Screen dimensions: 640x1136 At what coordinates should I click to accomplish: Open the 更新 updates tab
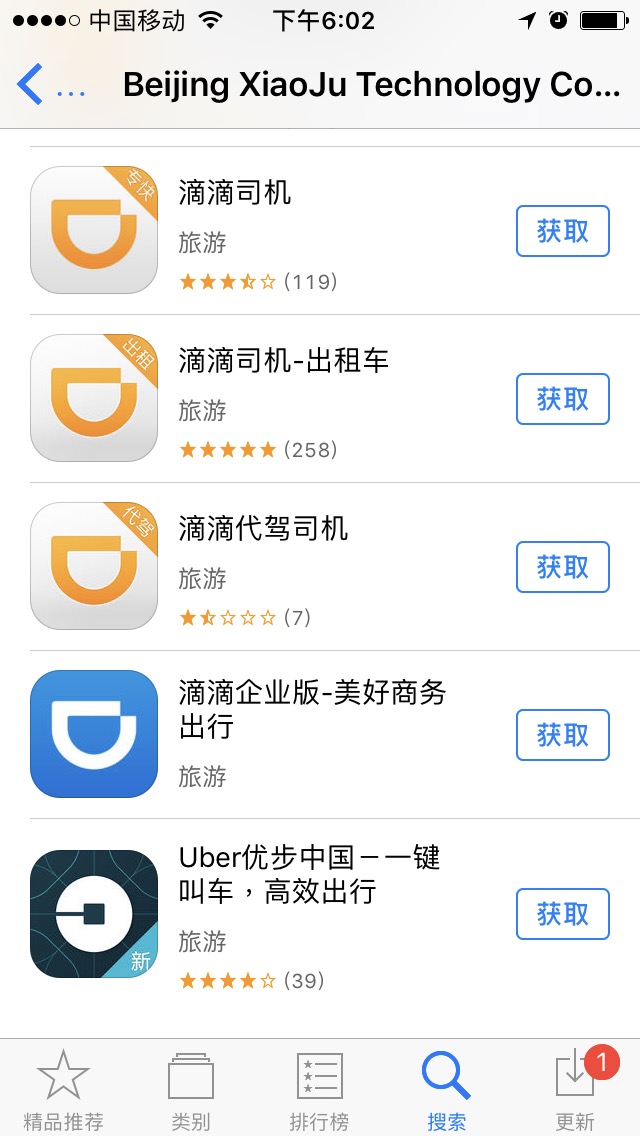[575, 1090]
